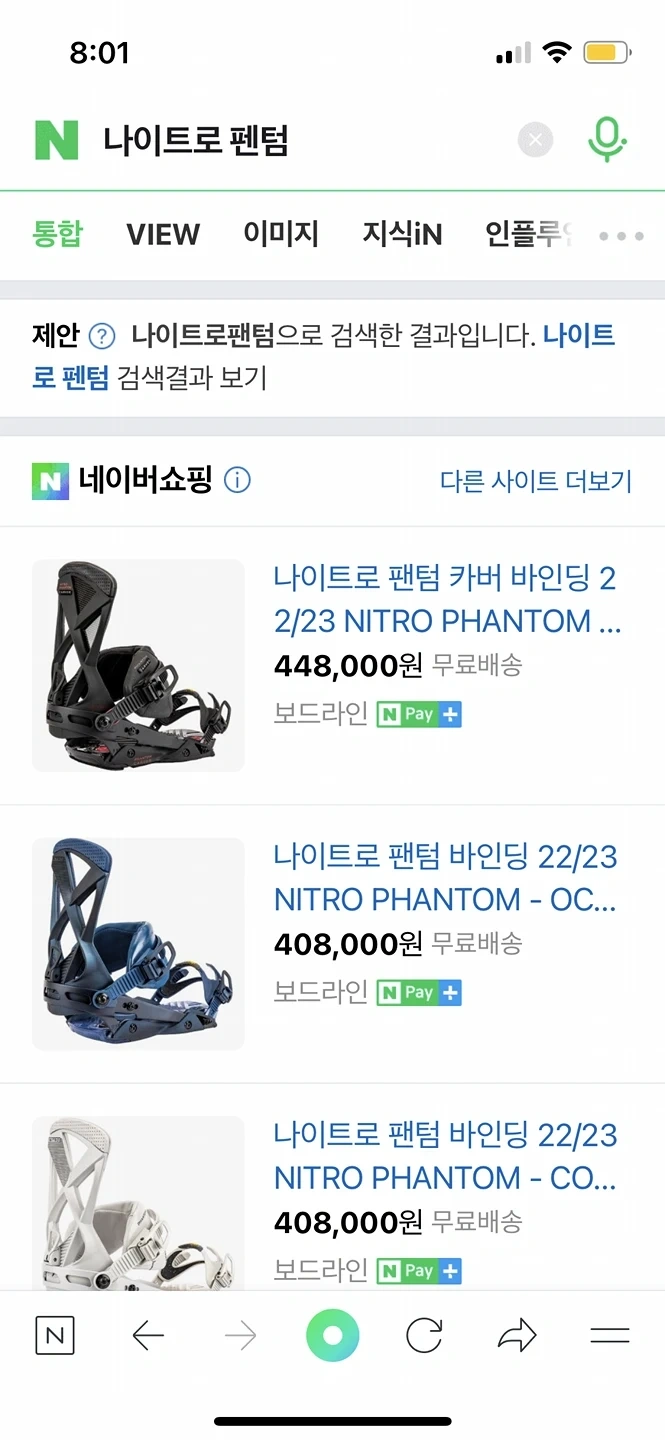Expand more search tabs with three dots
The height and width of the screenshot is (1440, 665).
[x=620, y=236]
